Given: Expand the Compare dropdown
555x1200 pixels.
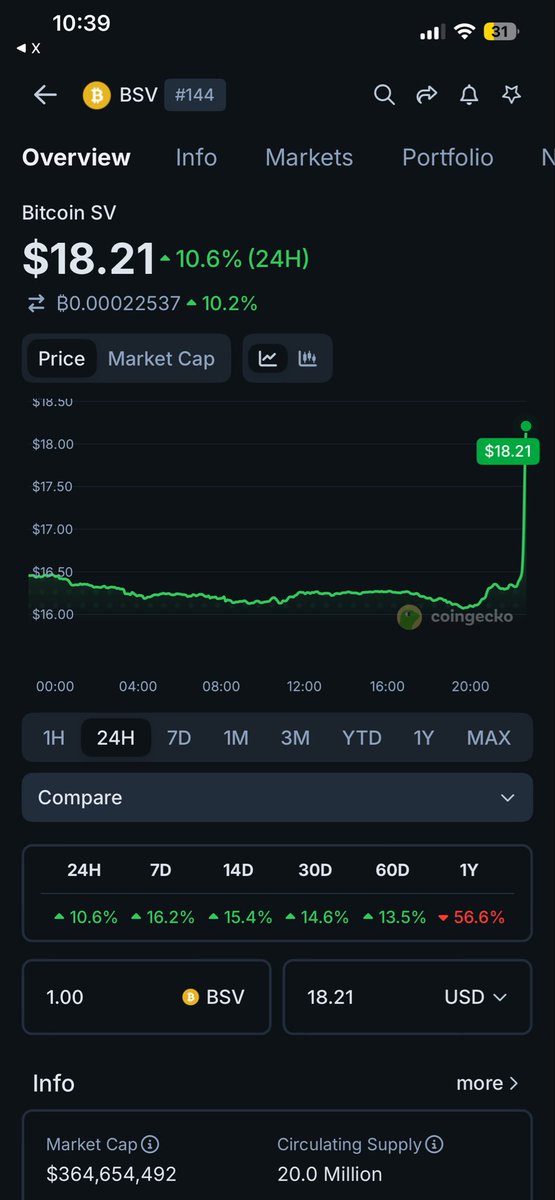Looking at the screenshot, I should [277, 798].
